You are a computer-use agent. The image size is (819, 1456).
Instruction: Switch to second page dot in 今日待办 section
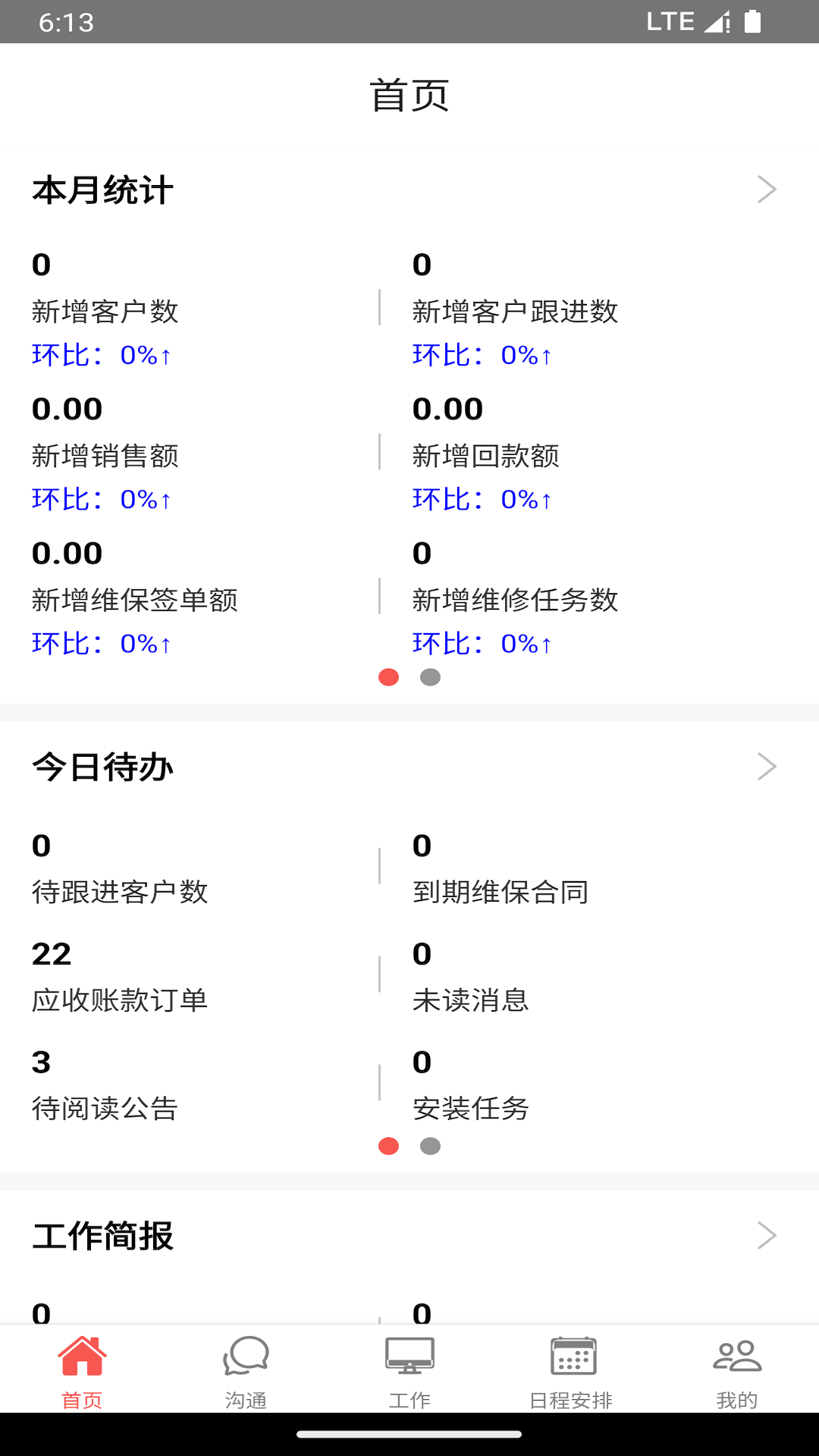(431, 1146)
